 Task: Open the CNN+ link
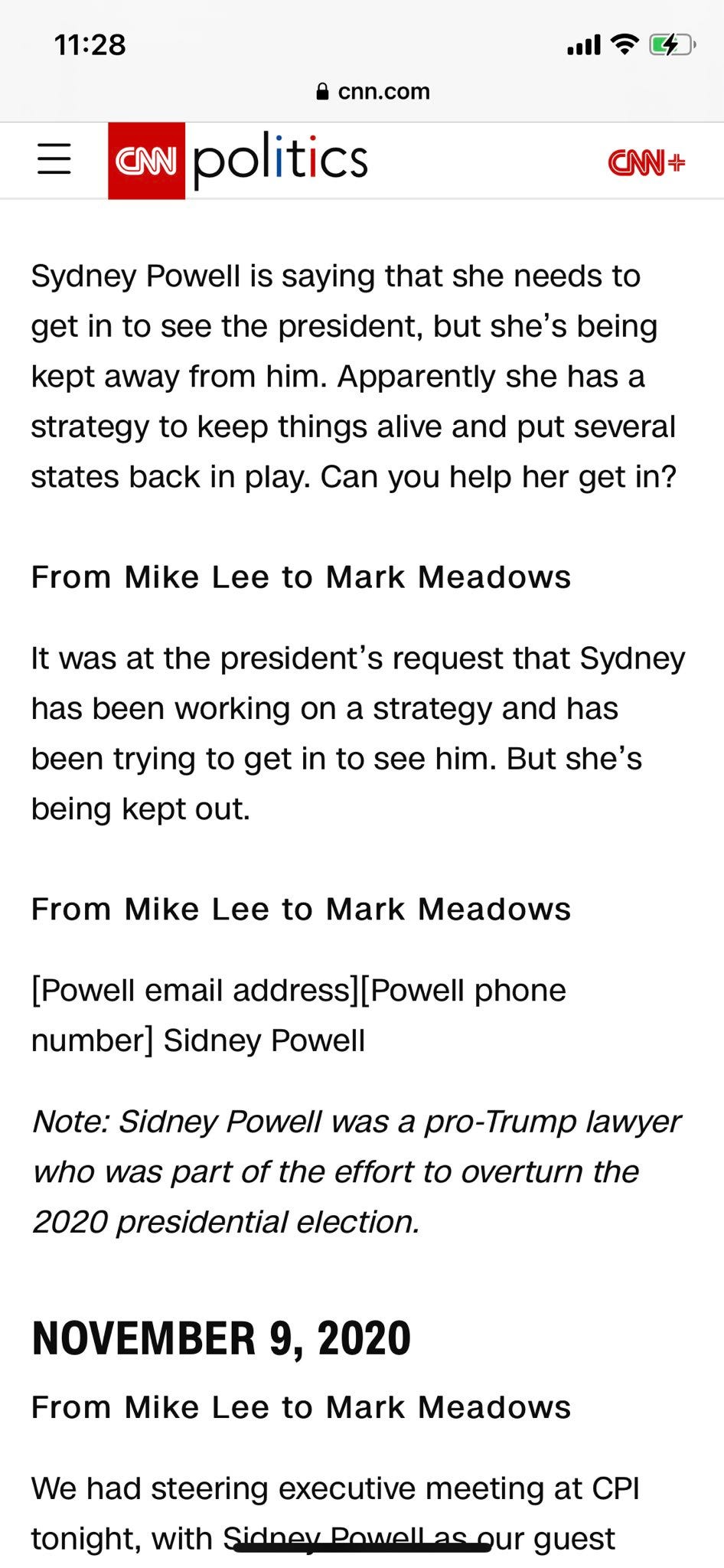647,162
